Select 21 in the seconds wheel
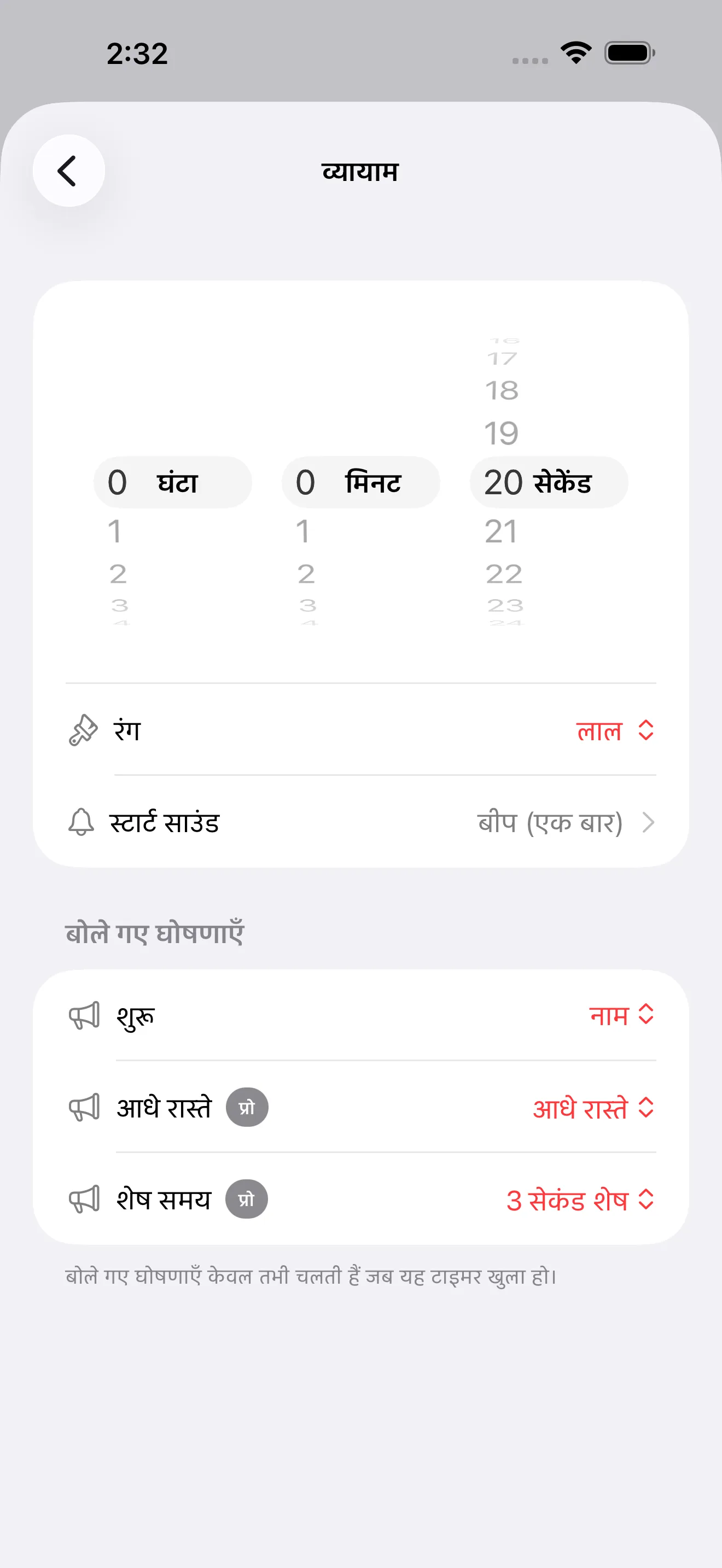This screenshot has width=722, height=1568. point(501,531)
